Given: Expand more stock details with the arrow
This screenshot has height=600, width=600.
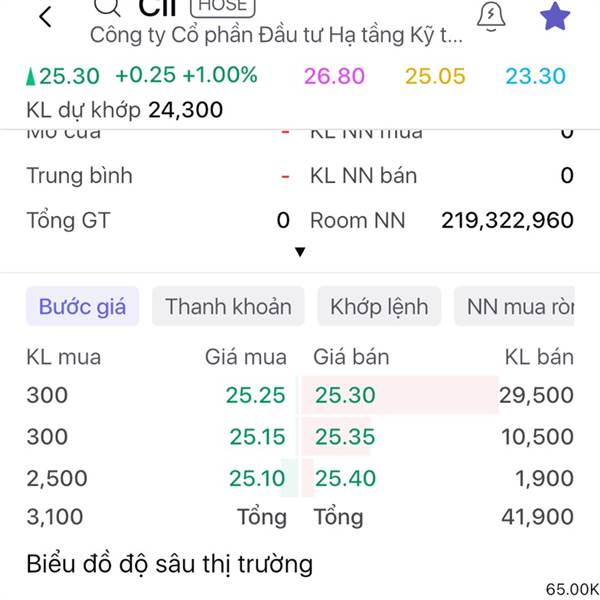Looking at the screenshot, I should click(x=299, y=252).
